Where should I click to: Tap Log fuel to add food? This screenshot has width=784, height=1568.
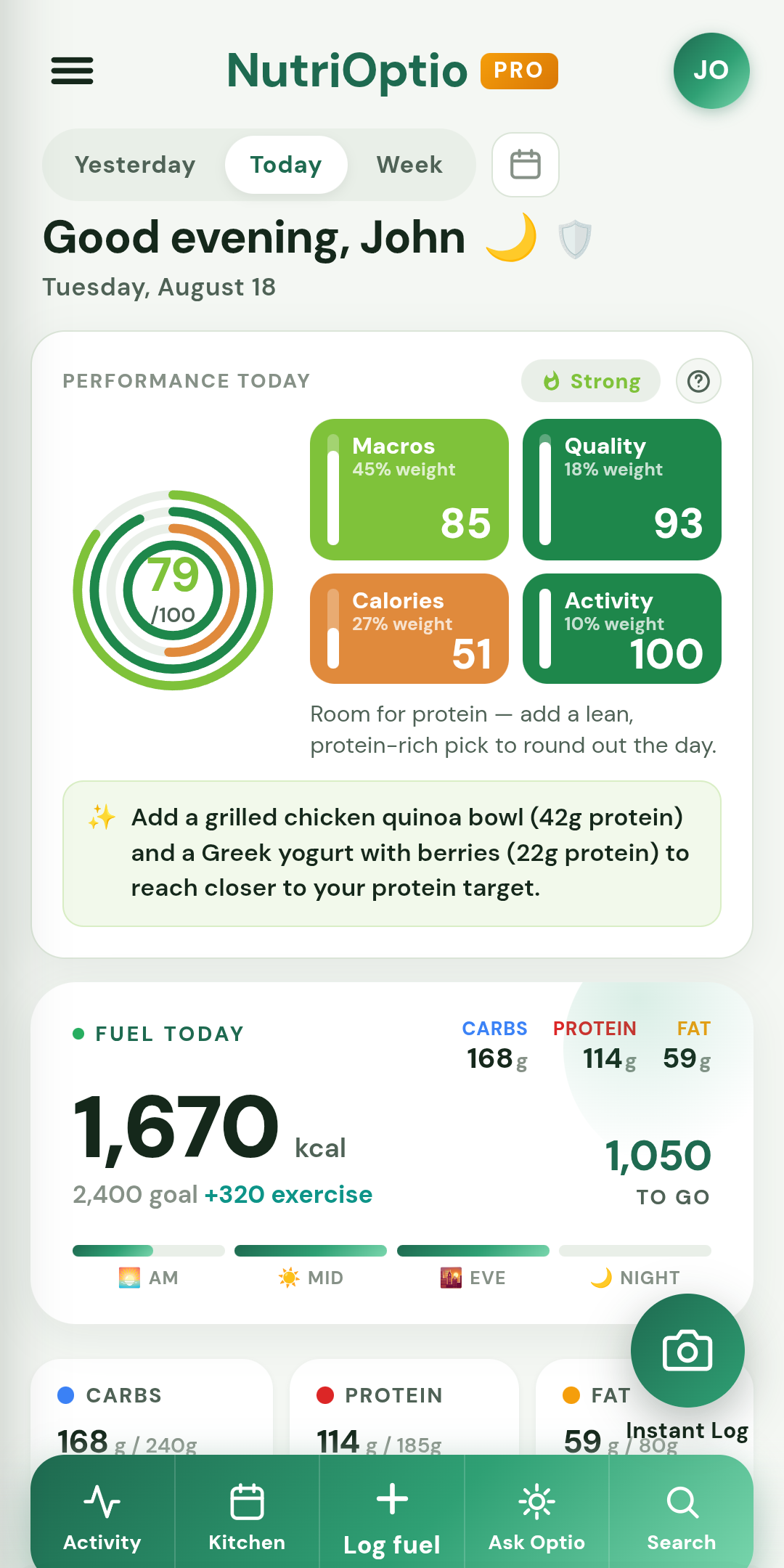tap(392, 1516)
